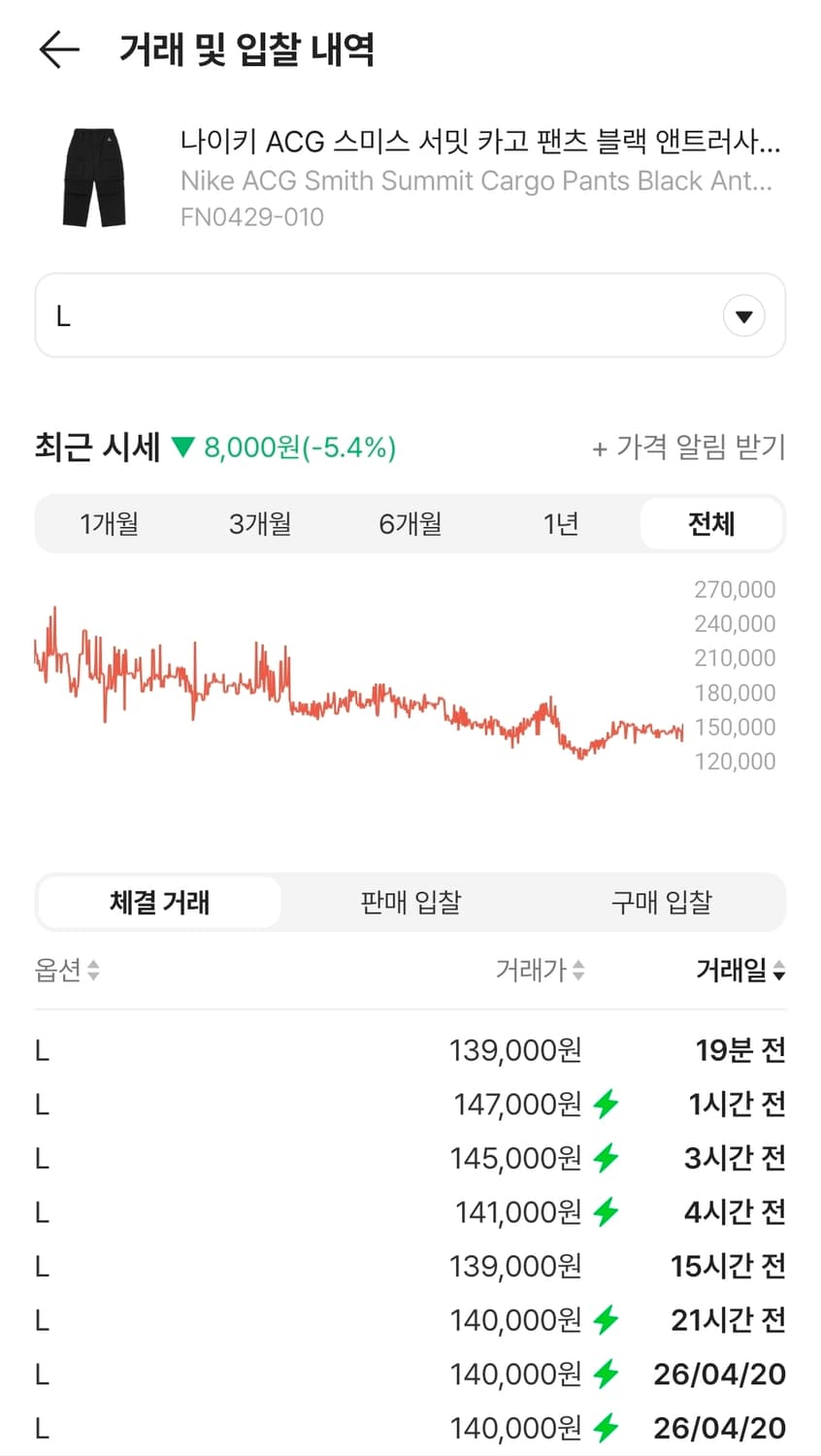Select the lightning icon beside 141,000원

click(x=607, y=1211)
